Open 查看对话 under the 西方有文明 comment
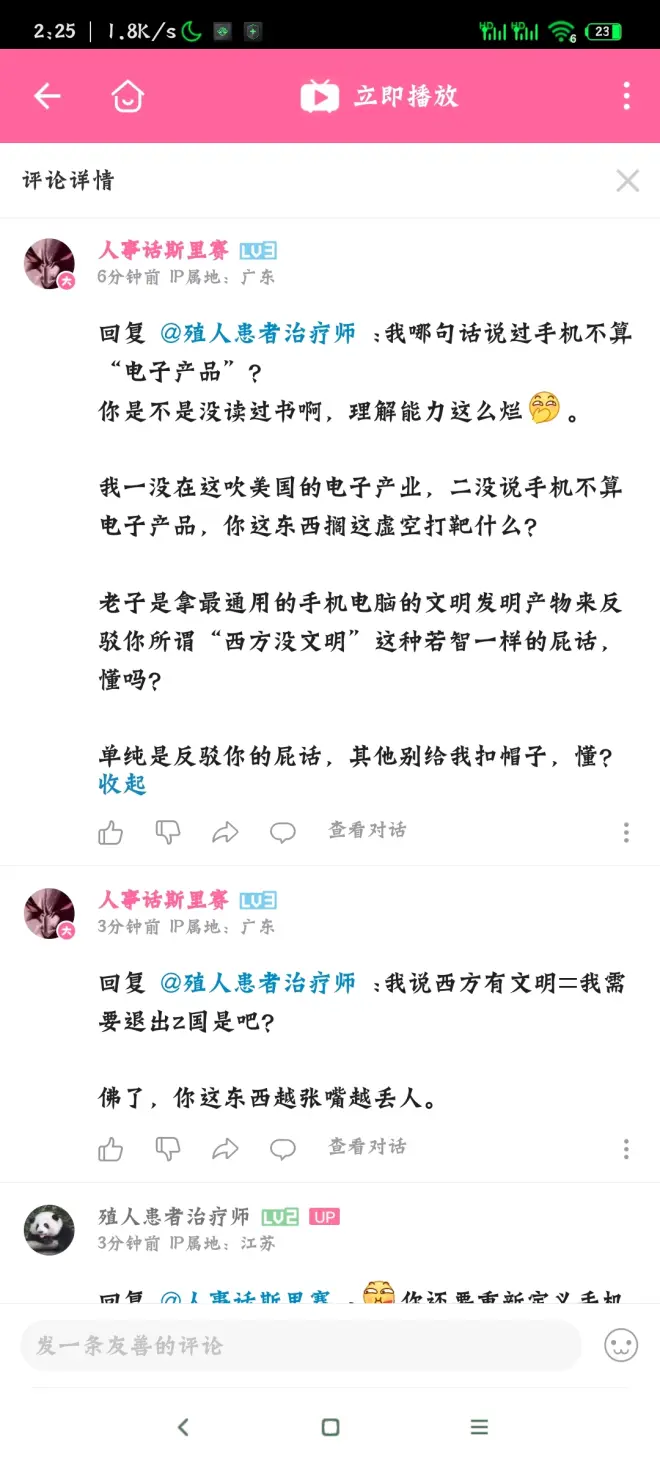 [367, 1147]
